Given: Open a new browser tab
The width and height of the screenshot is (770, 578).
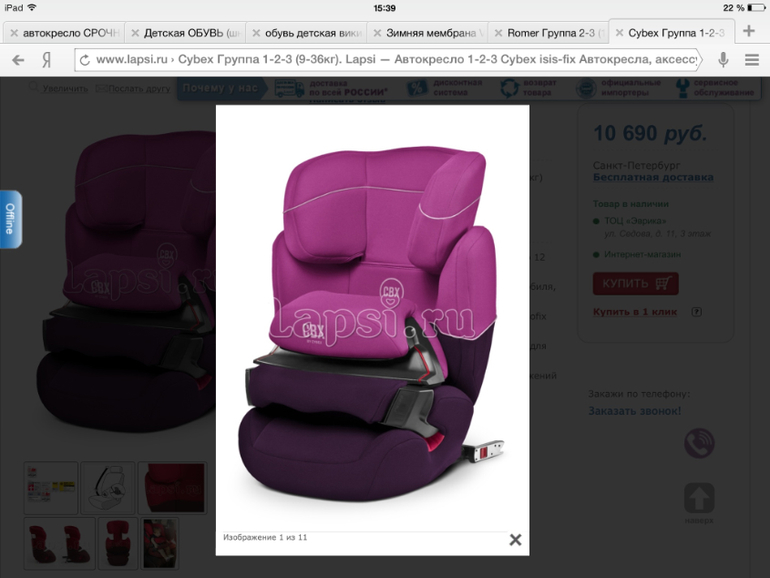Looking at the screenshot, I should pos(750,32).
